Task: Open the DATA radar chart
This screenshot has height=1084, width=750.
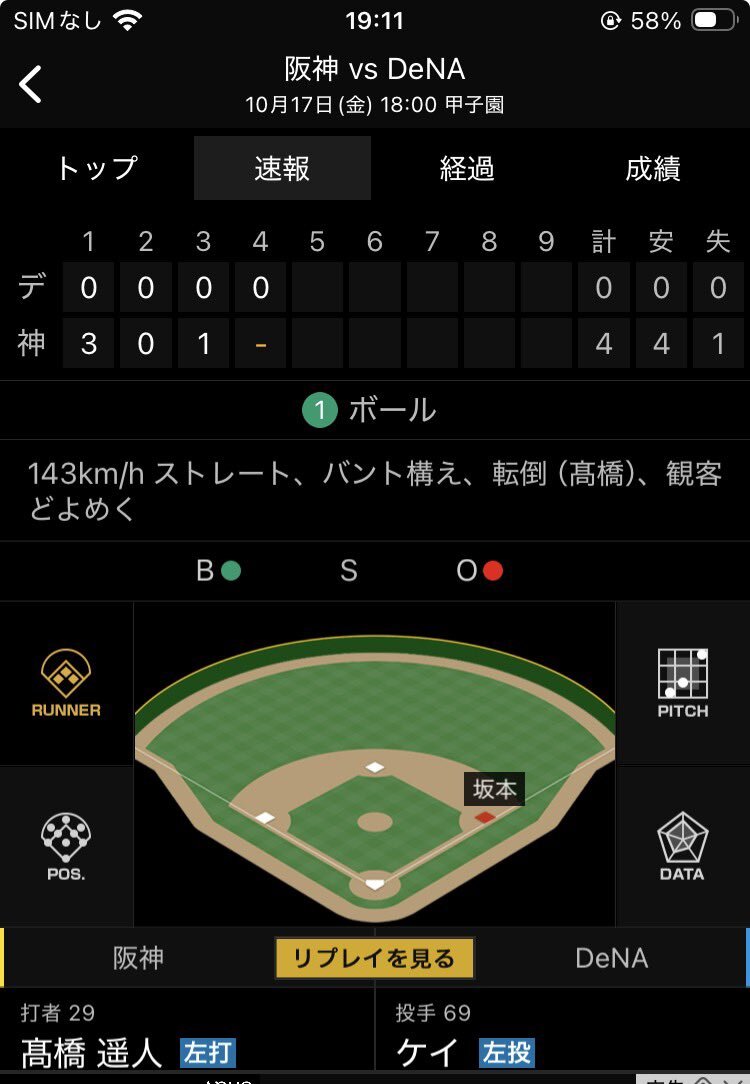Action: pyautogui.click(x=683, y=846)
